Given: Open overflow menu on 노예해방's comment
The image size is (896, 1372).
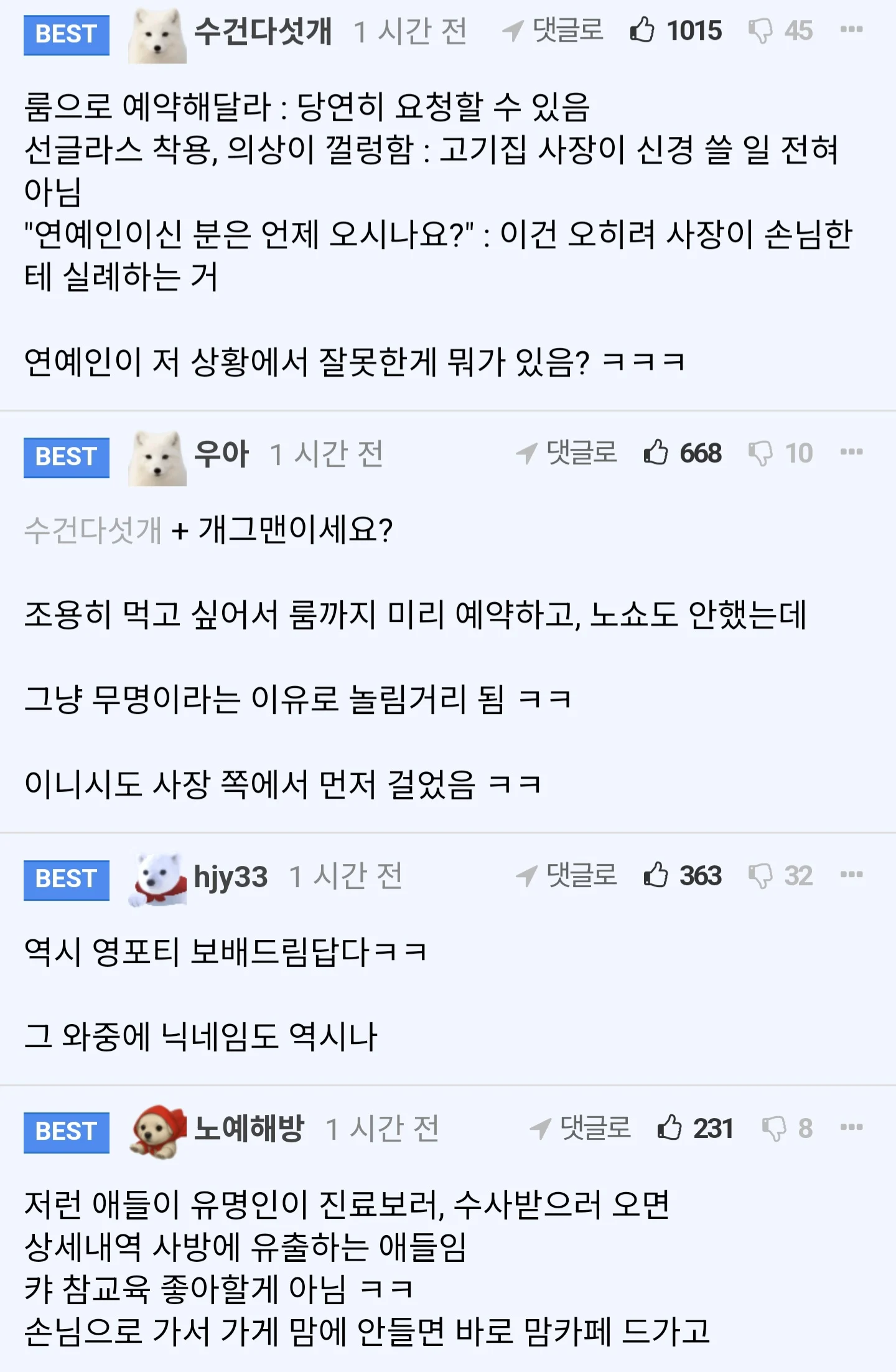Looking at the screenshot, I should click(x=851, y=1127).
